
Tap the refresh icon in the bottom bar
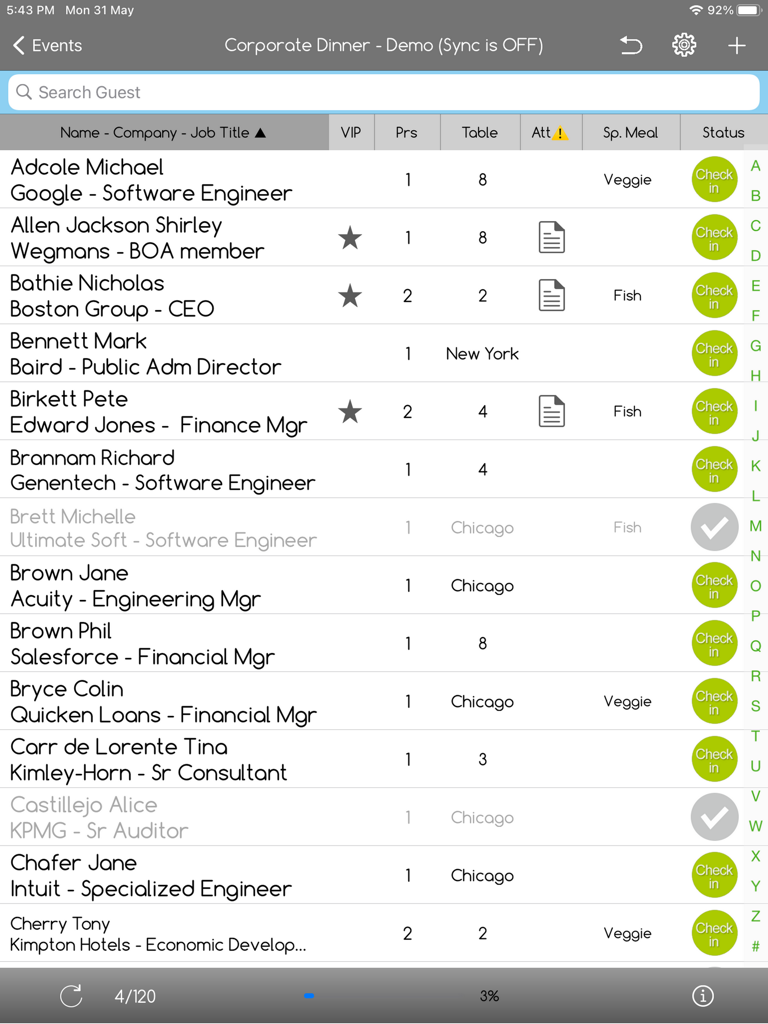pos(69,996)
